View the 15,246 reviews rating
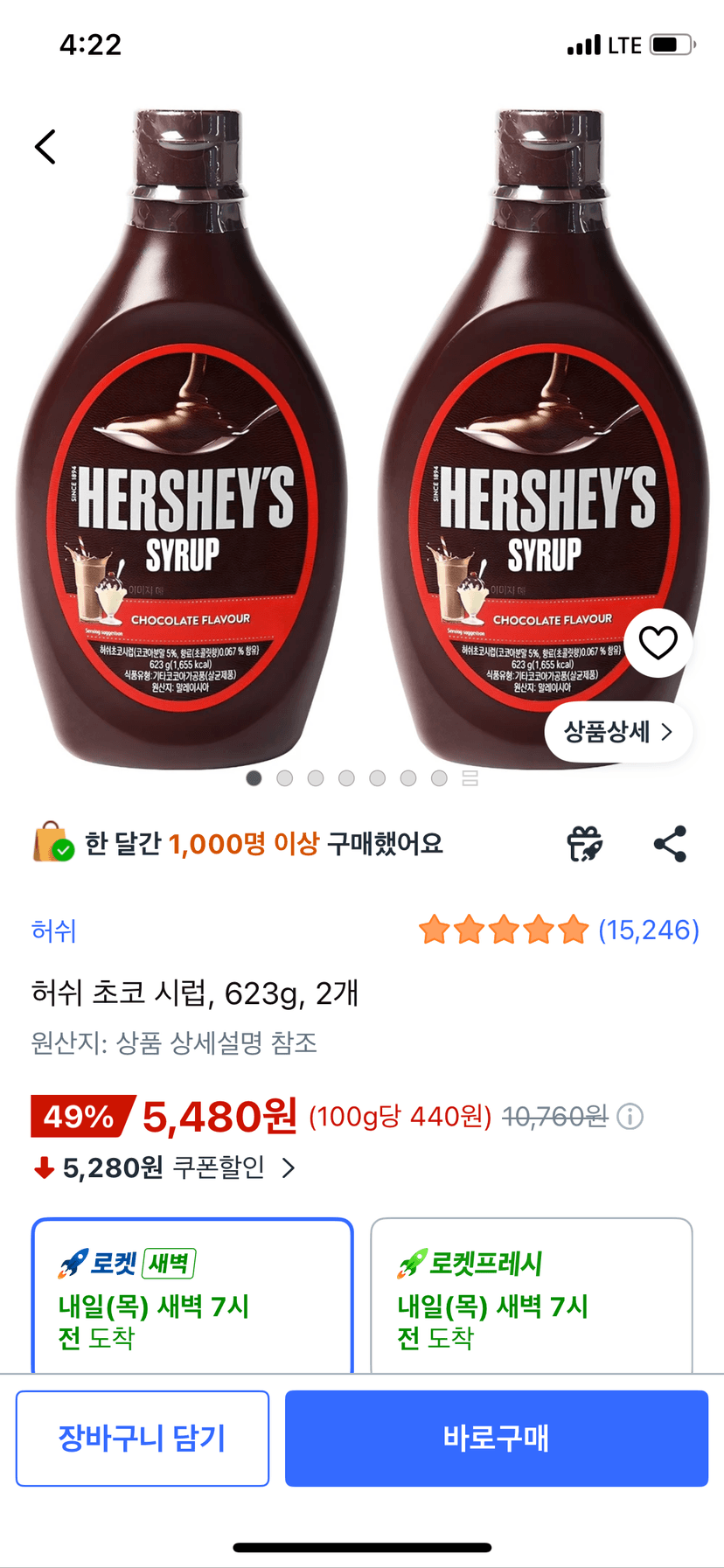Image resolution: width=724 pixels, height=1568 pixels. (559, 930)
